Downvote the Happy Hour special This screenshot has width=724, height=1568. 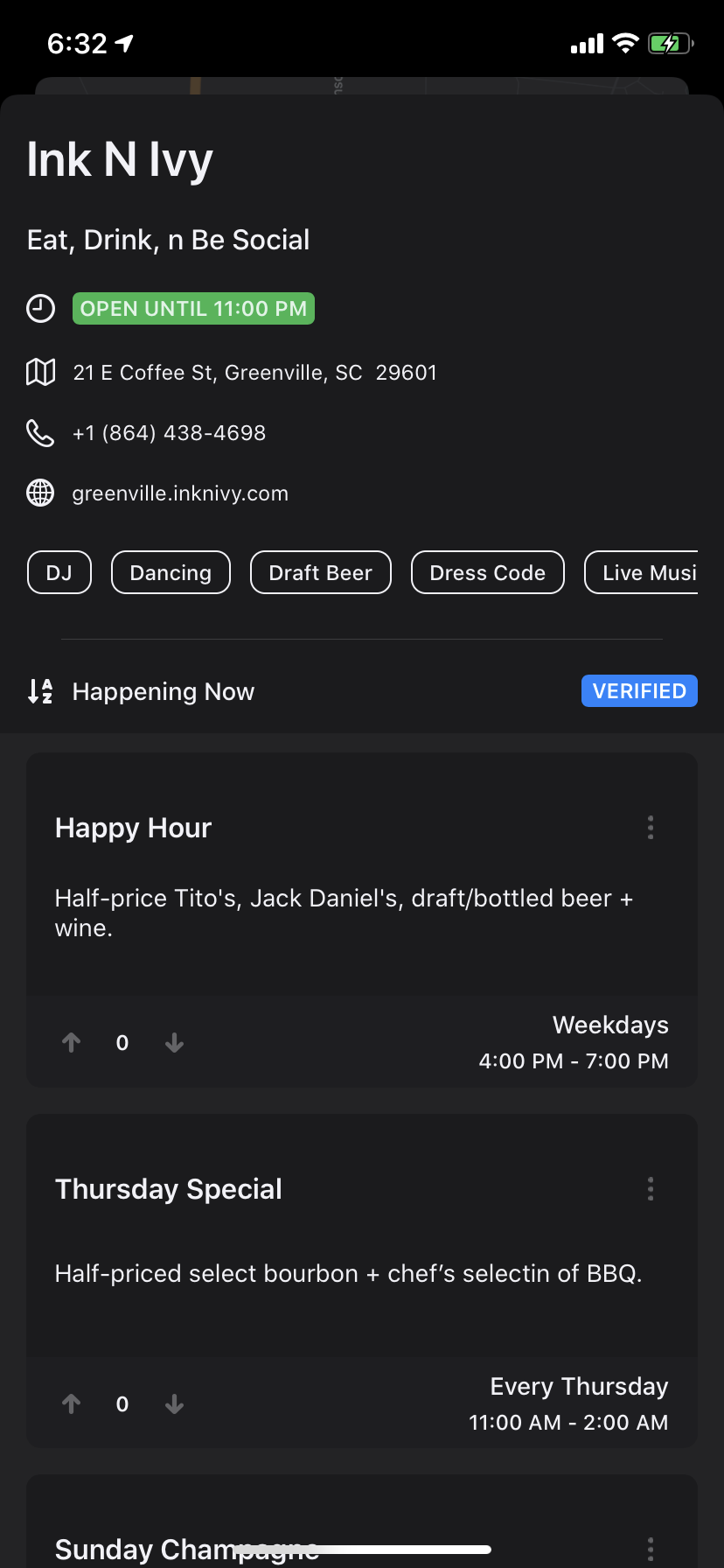tap(174, 1042)
